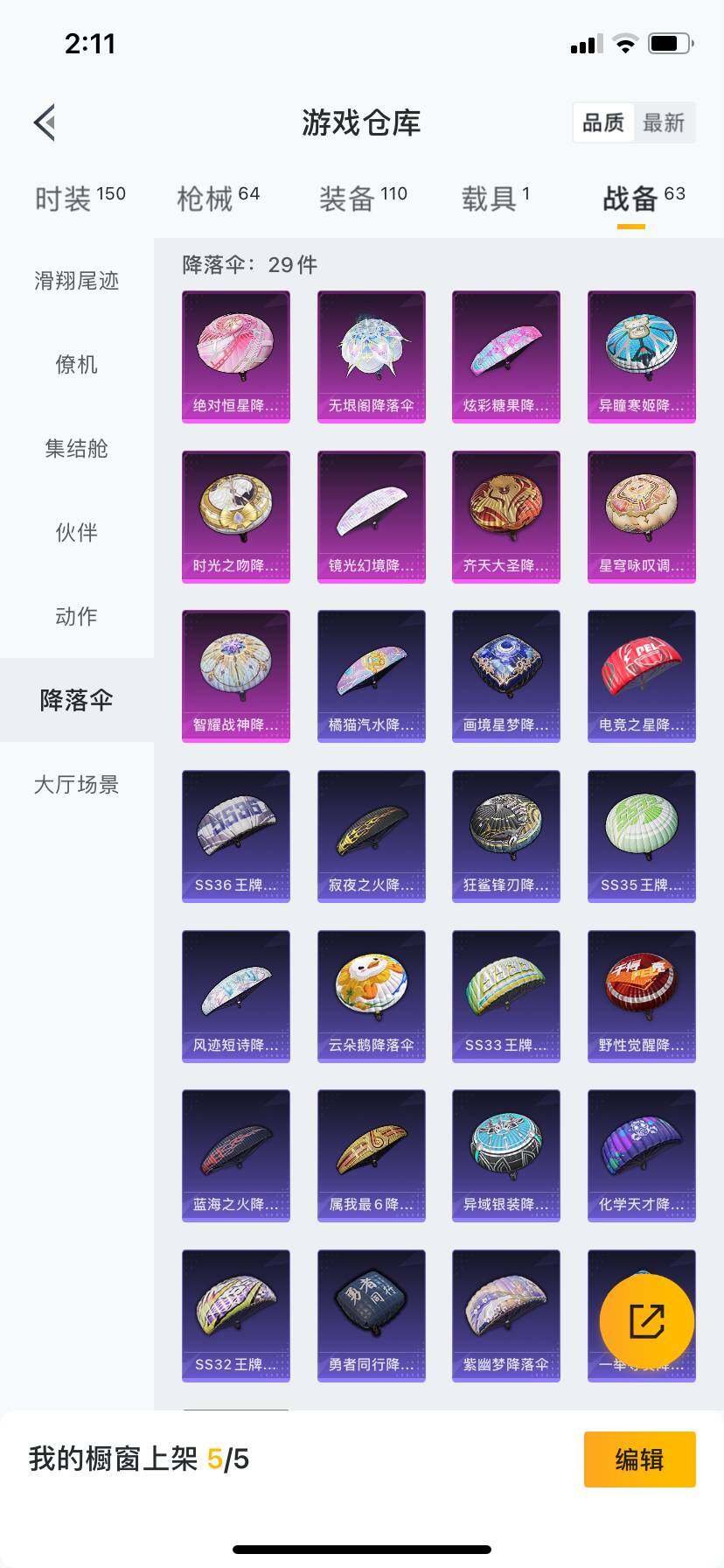724x1568 pixels.
Task: Open the 电竞之星 PEL parachute
Action: pos(641,675)
